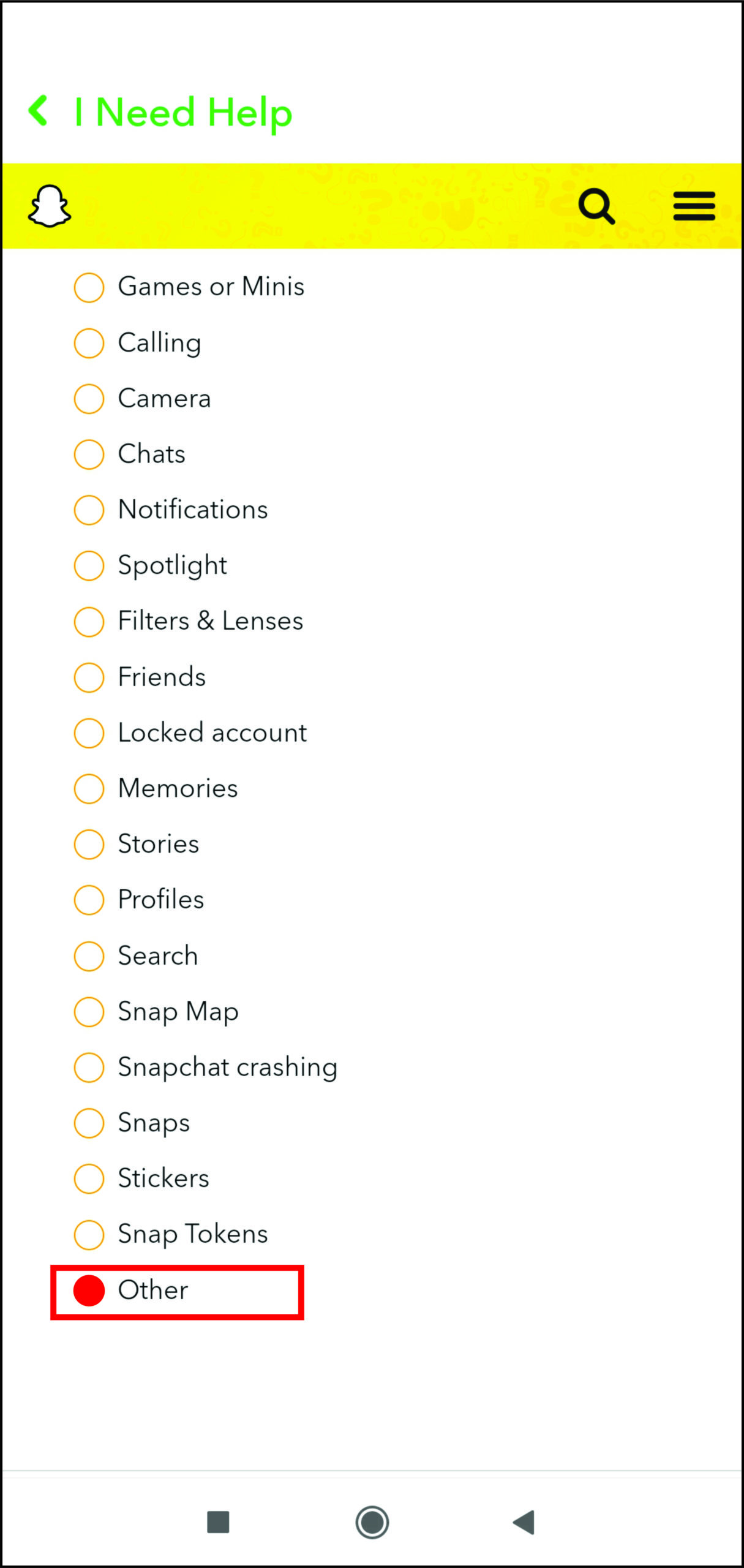Select the Memories radio button
The image size is (744, 1568).
(89, 789)
